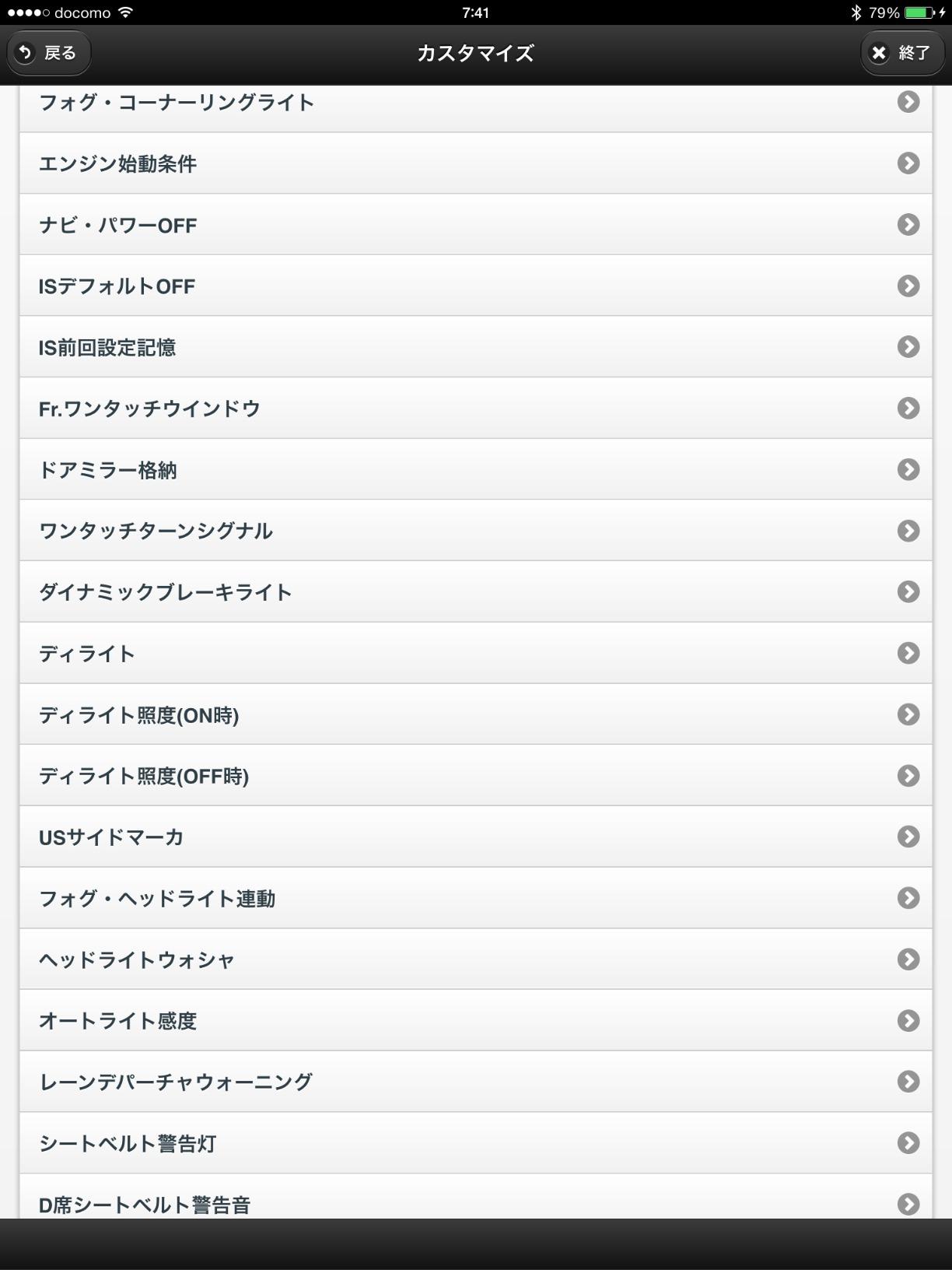Image resolution: width=952 pixels, height=1270 pixels.
Task: Tap the chevron beside オートライト感度
Action: 909,1020
